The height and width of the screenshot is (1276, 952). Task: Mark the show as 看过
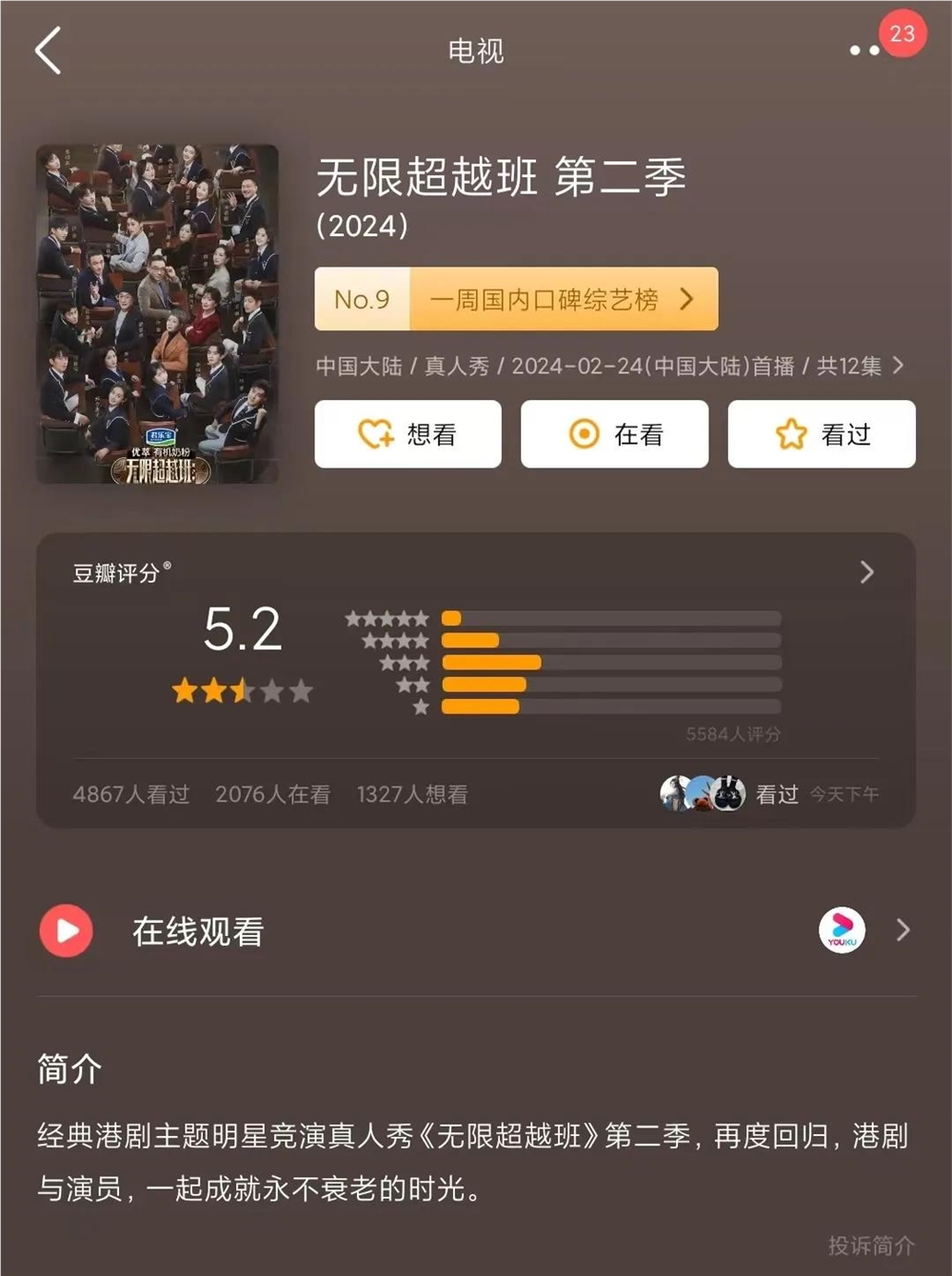(823, 434)
